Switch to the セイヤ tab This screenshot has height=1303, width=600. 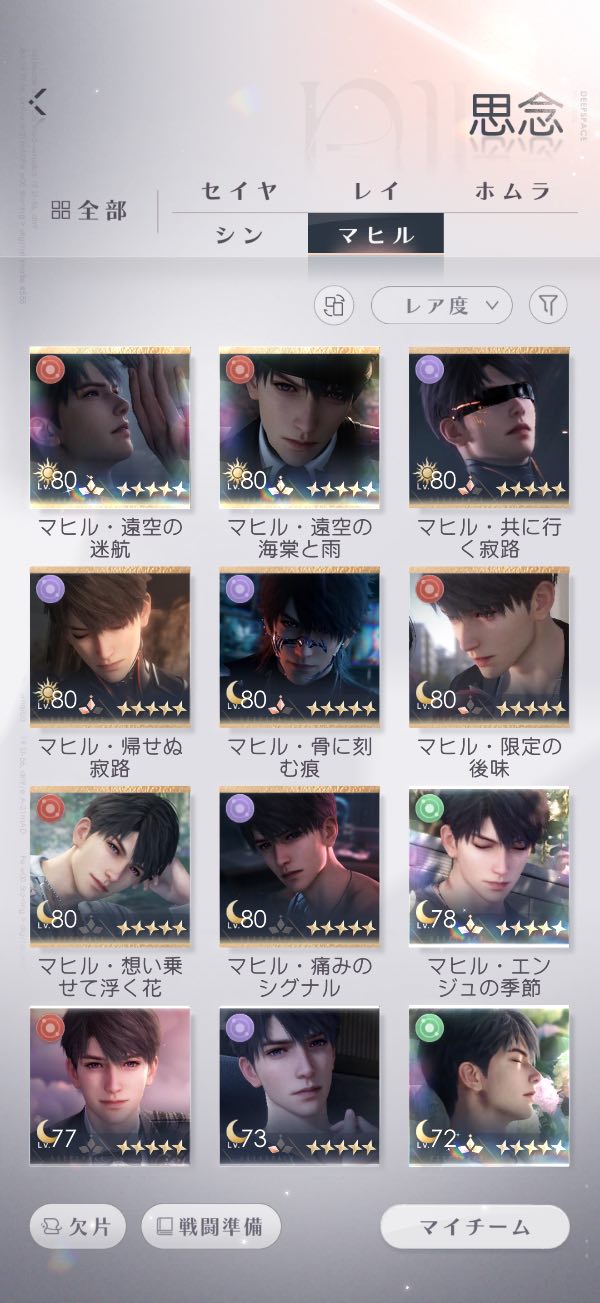(239, 191)
